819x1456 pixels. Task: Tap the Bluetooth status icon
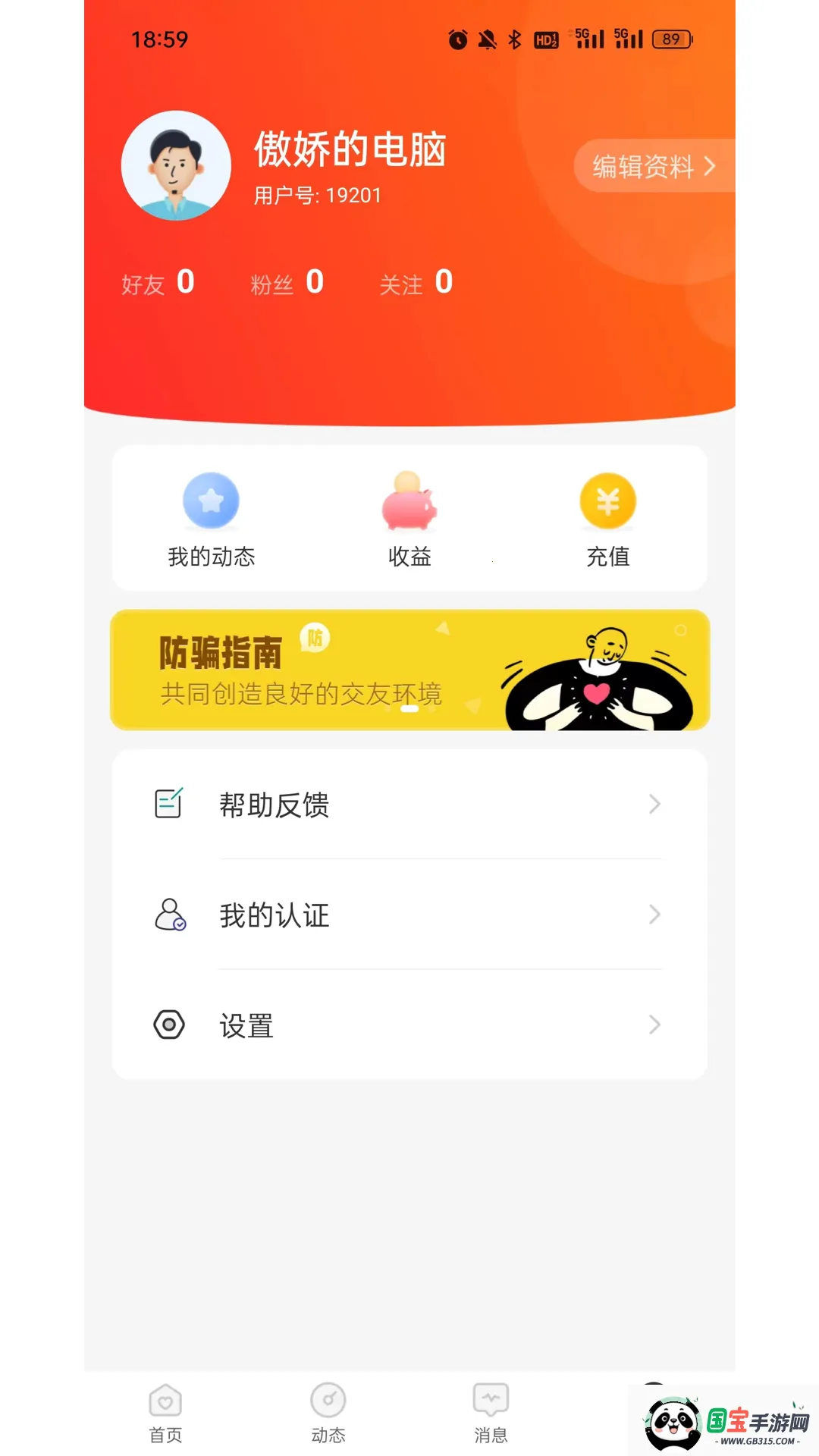(514, 40)
